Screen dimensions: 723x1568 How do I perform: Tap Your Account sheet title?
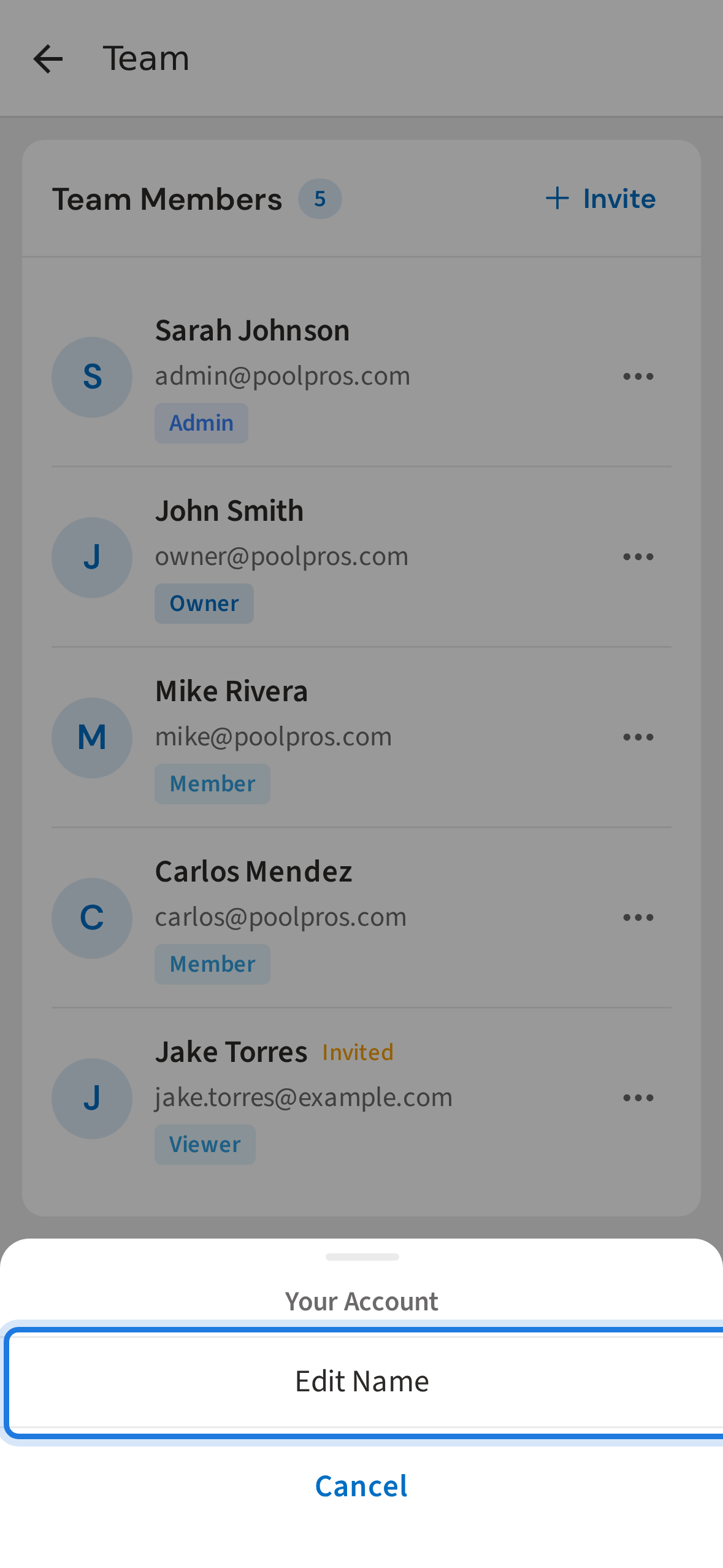361,1301
